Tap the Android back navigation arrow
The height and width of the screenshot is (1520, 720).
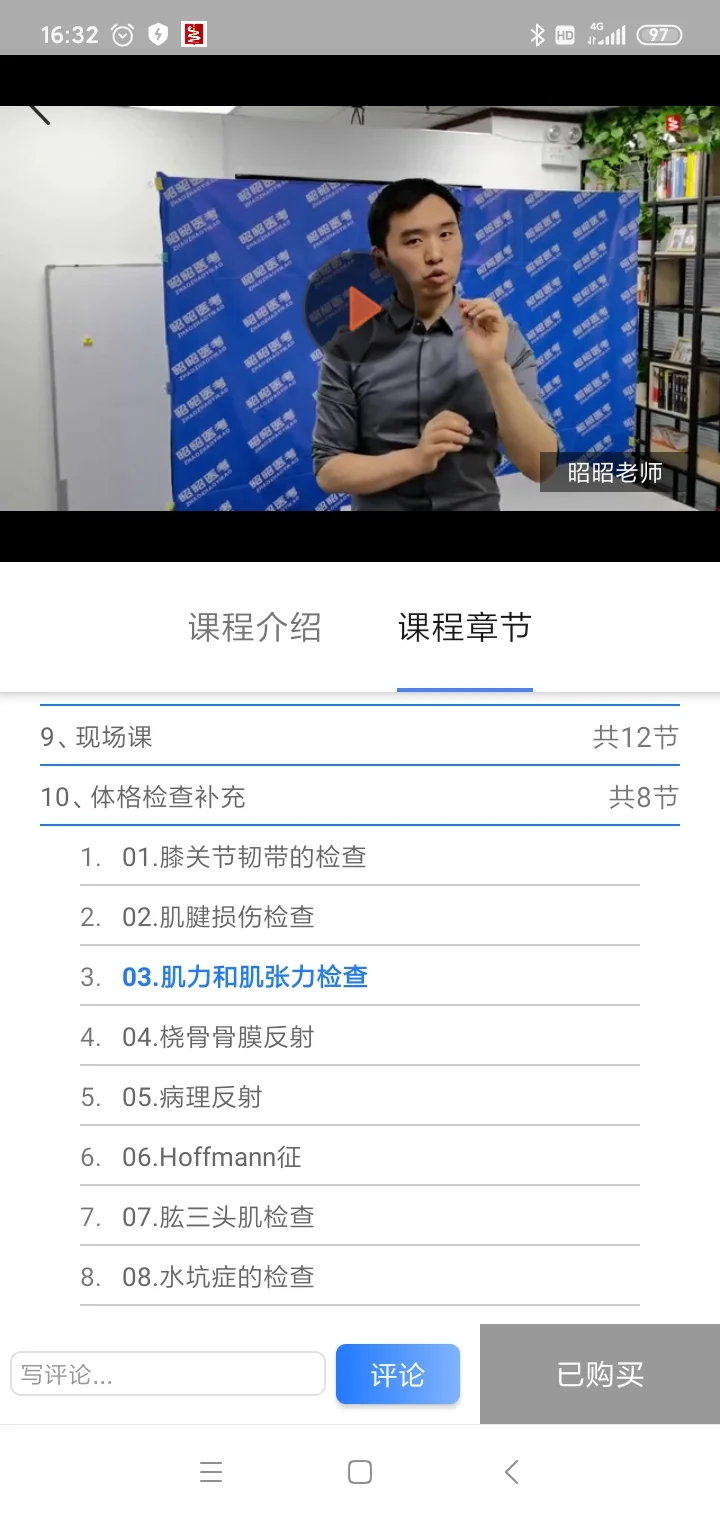pyautogui.click(x=511, y=1471)
